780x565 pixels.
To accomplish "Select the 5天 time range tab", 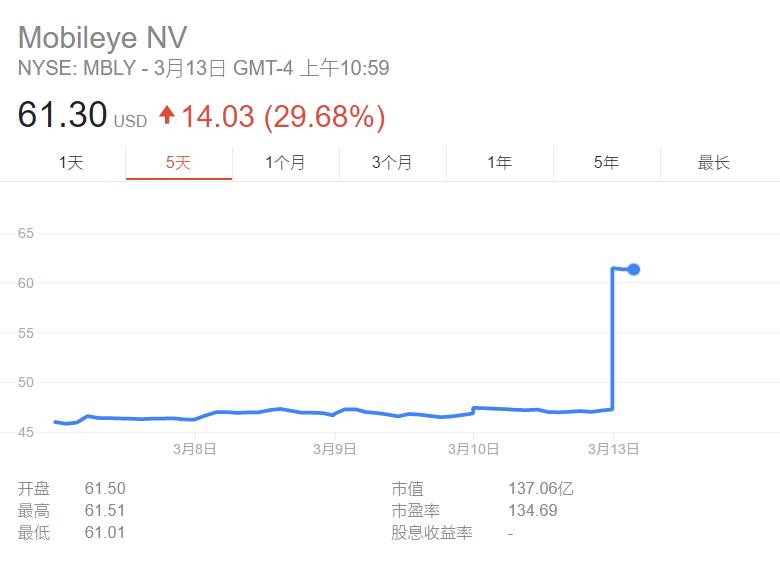I will 179,163.
